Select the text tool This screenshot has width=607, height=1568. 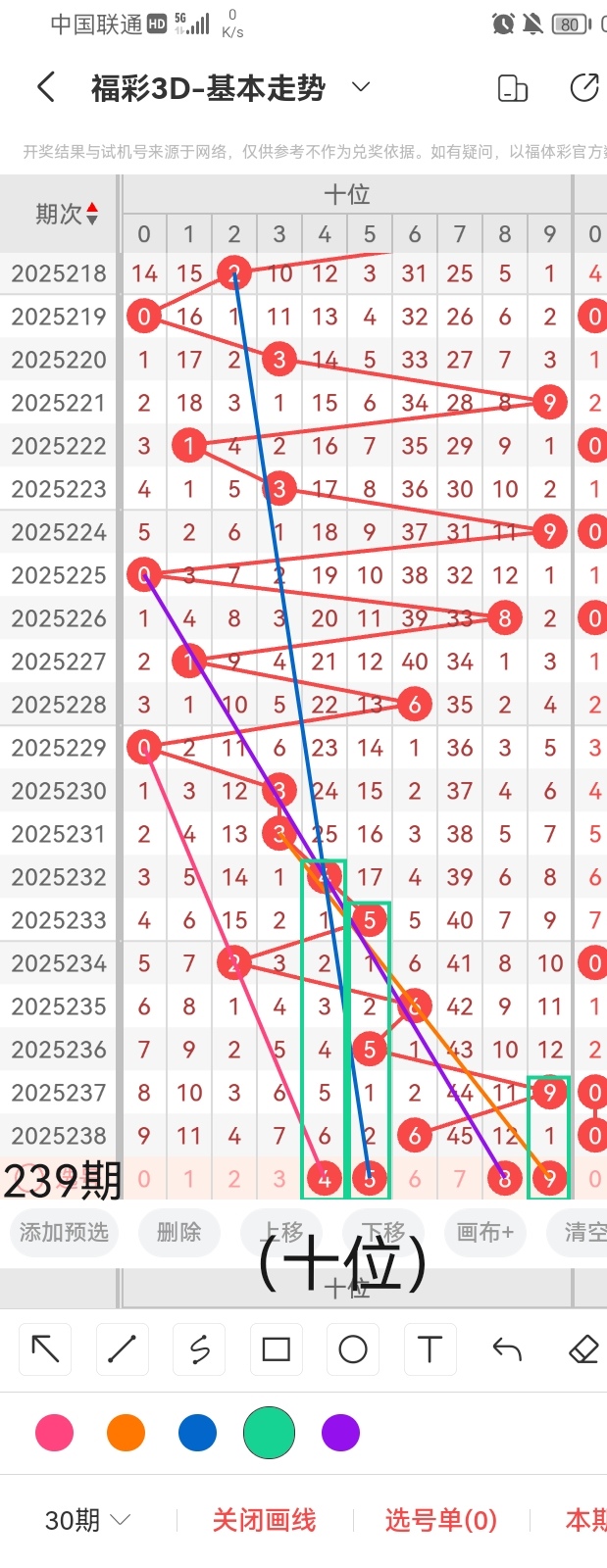point(430,1349)
